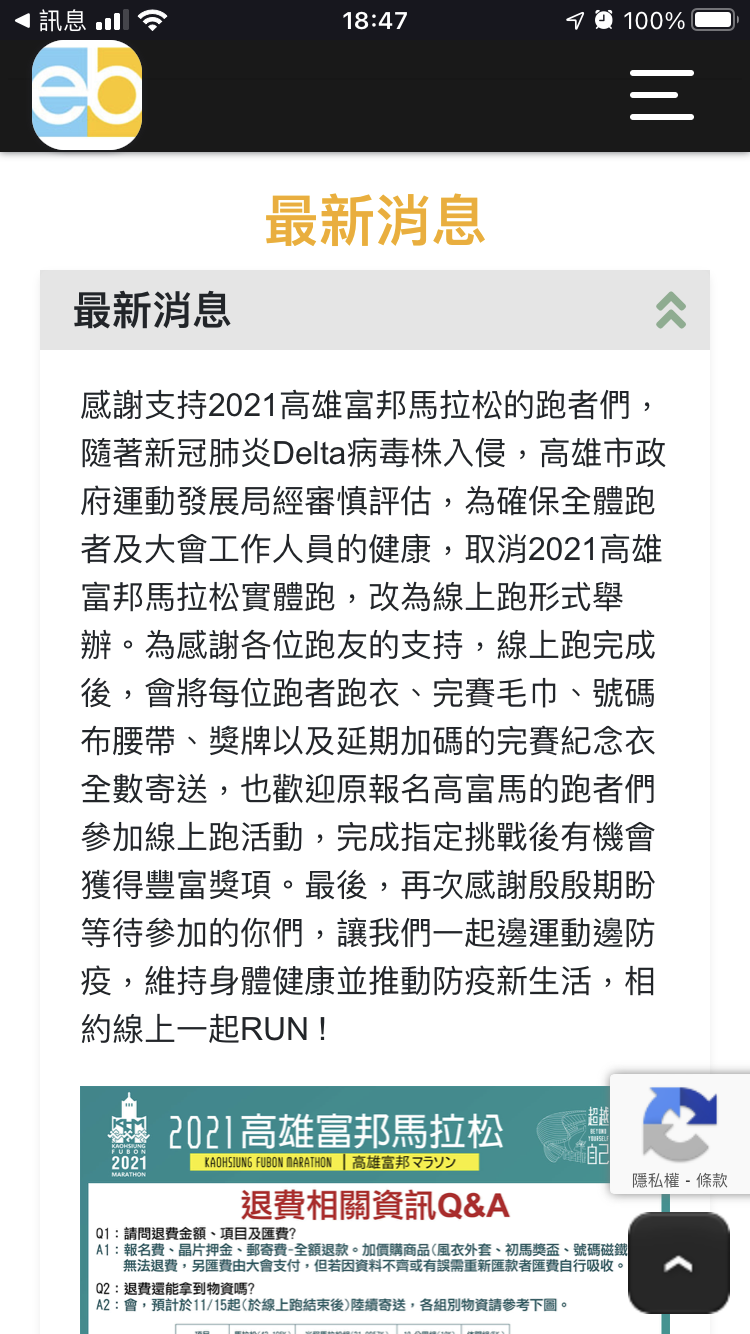750x1334 pixels.
Task: Open the reCAPTCHA 隱私權 link
Action: 657,1180
